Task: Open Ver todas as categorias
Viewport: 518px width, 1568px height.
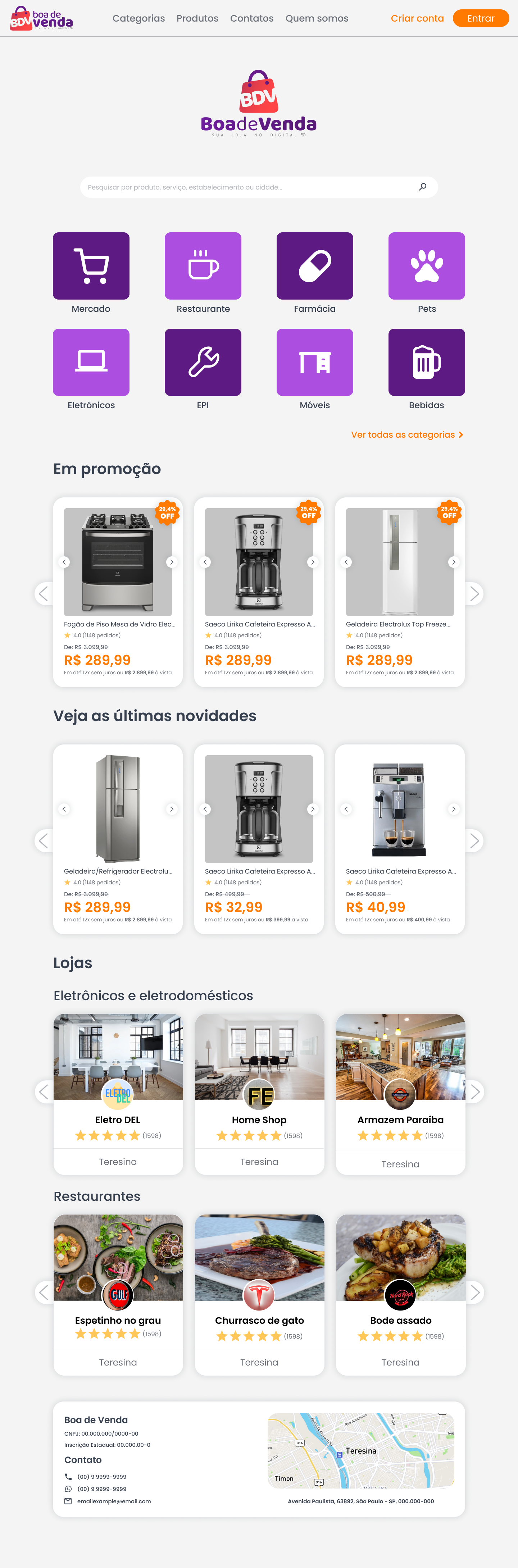Action: coord(406,434)
